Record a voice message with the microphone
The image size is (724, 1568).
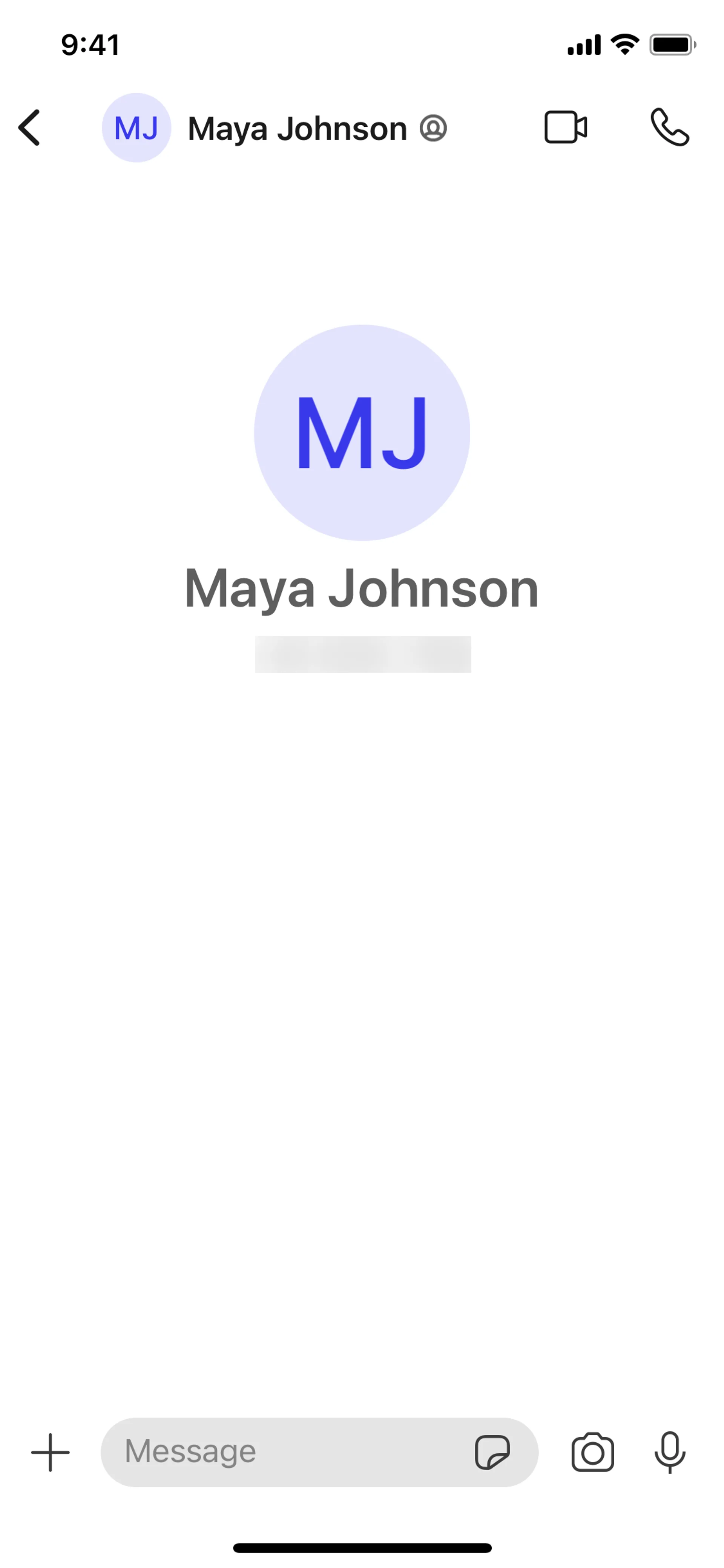coord(669,1452)
